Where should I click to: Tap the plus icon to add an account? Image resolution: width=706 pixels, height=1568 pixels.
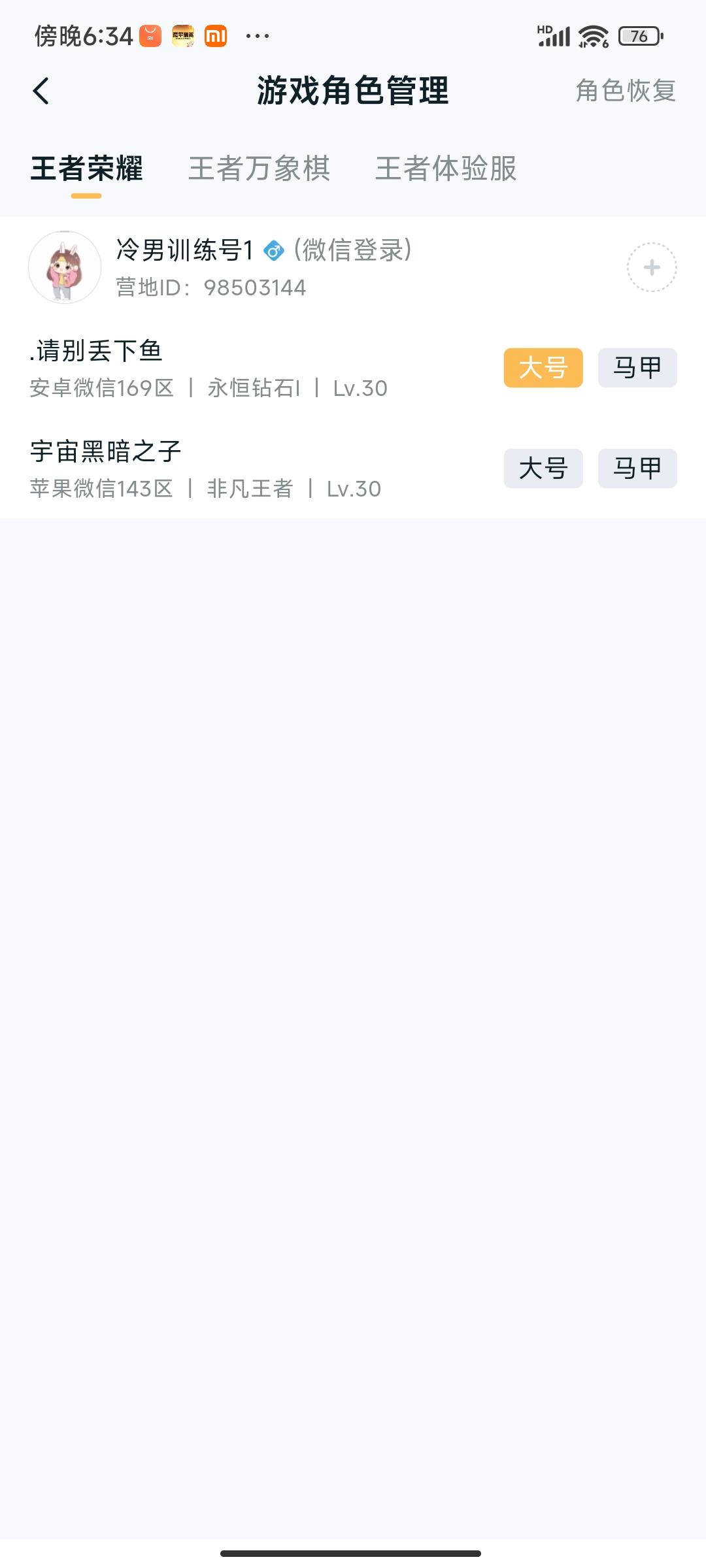[x=651, y=267]
